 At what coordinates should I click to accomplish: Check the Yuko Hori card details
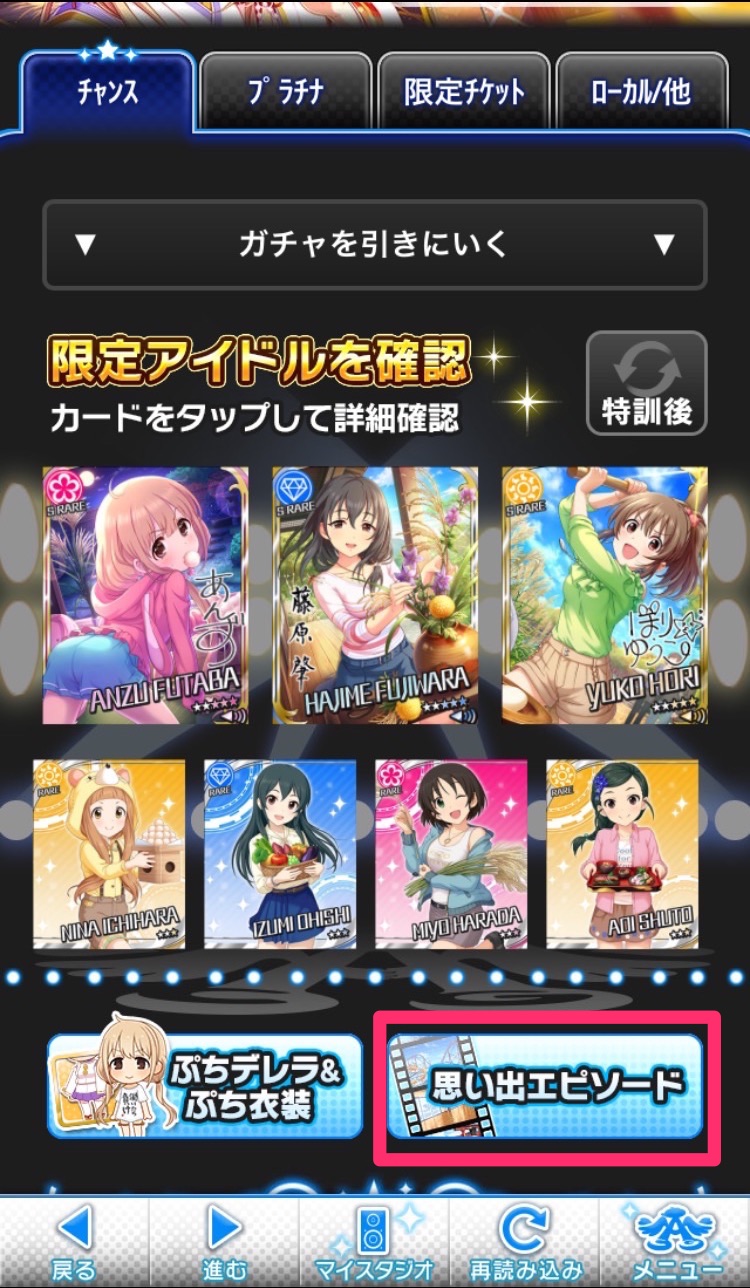click(x=605, y=595)
